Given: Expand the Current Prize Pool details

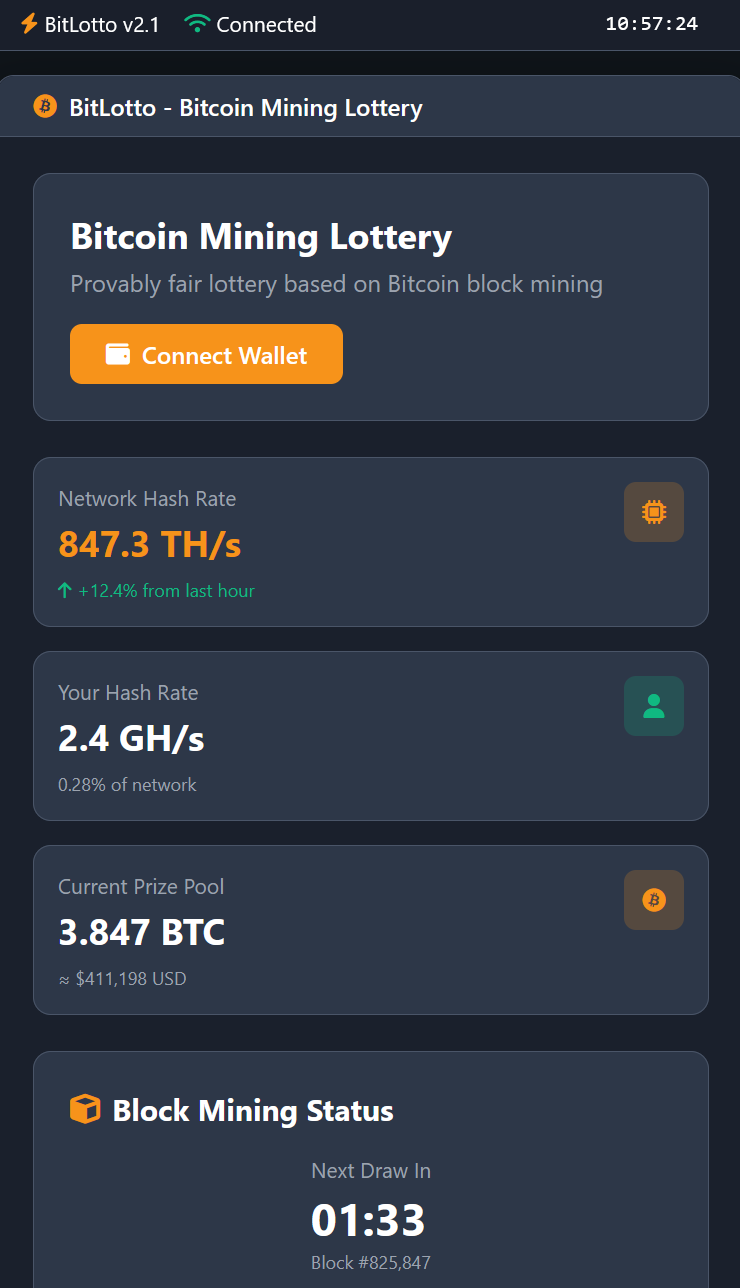Looking at the screenshot, I should [370, 930].
